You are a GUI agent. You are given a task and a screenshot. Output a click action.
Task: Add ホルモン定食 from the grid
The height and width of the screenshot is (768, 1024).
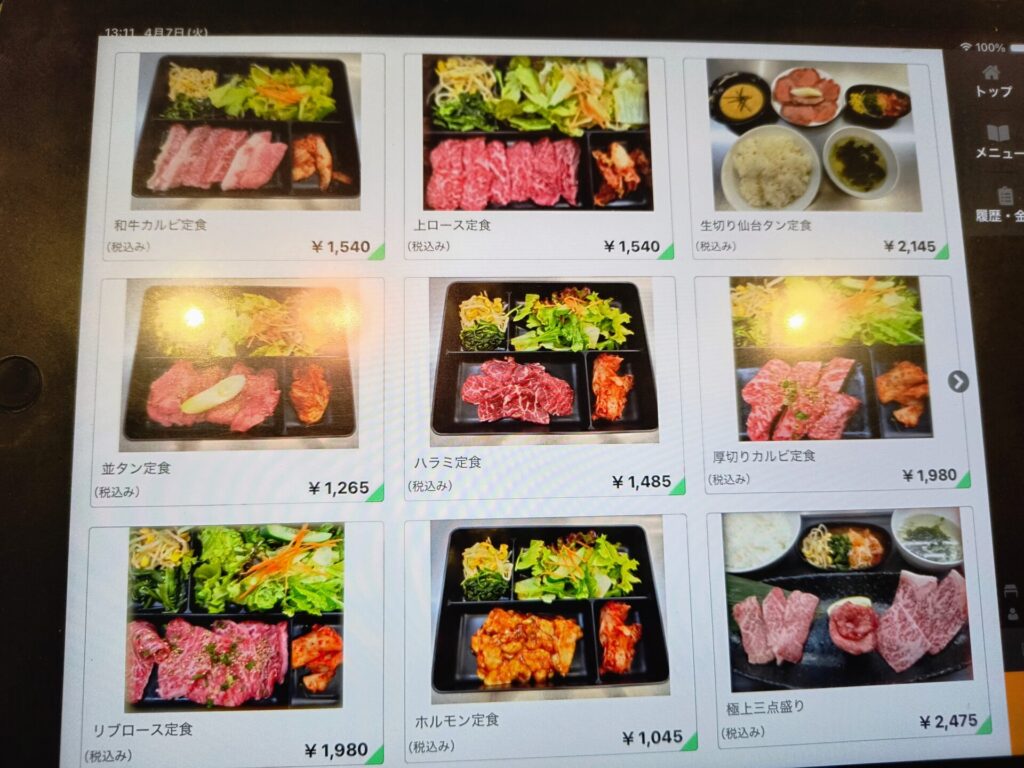tap(550, 635)
